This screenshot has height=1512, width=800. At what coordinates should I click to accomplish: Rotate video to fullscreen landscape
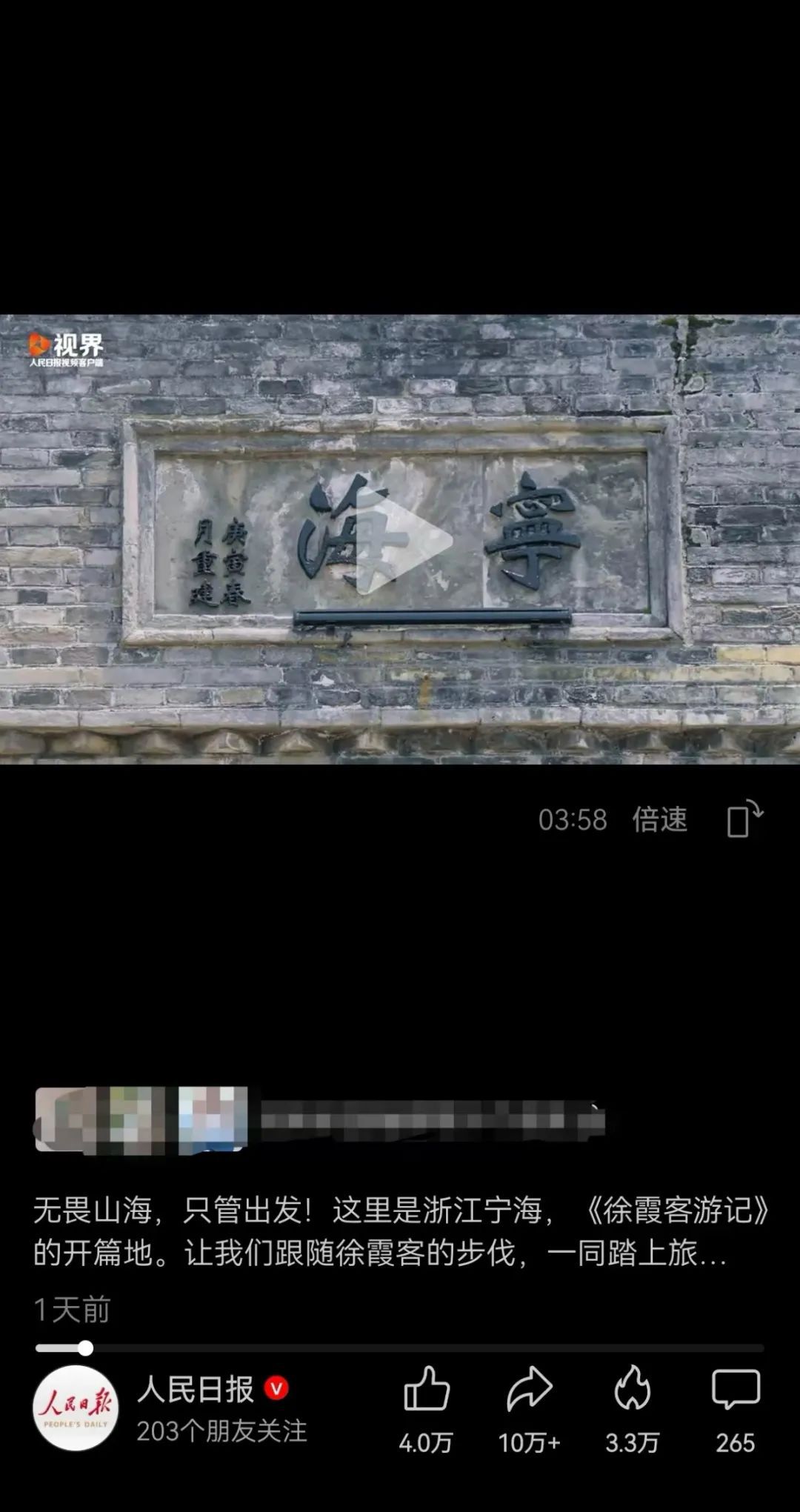(744, 819)
